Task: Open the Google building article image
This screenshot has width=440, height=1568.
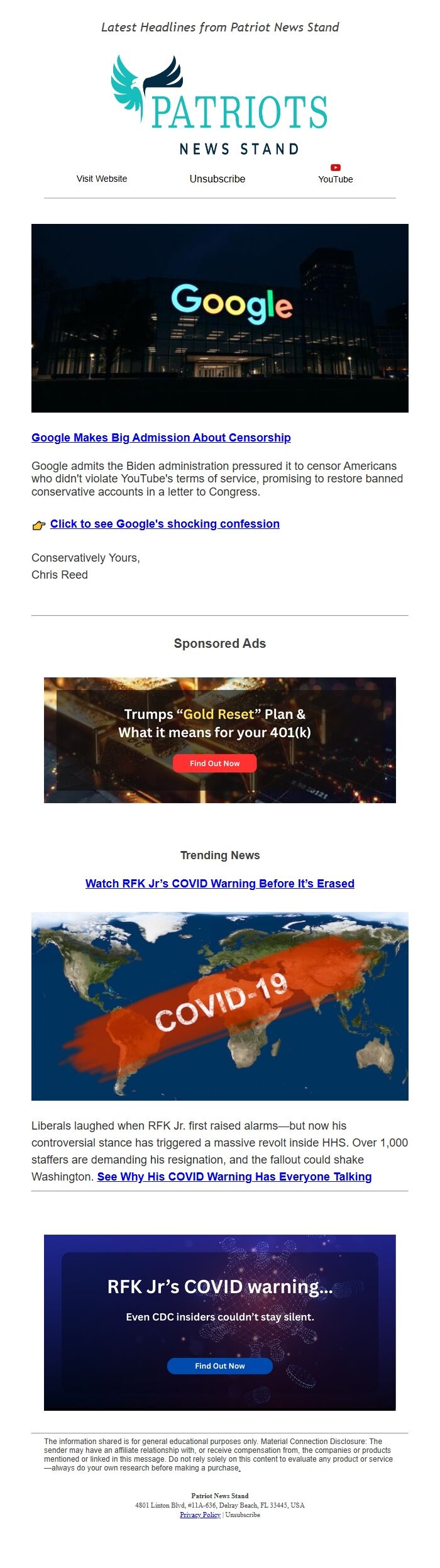Action: point(220,318)
